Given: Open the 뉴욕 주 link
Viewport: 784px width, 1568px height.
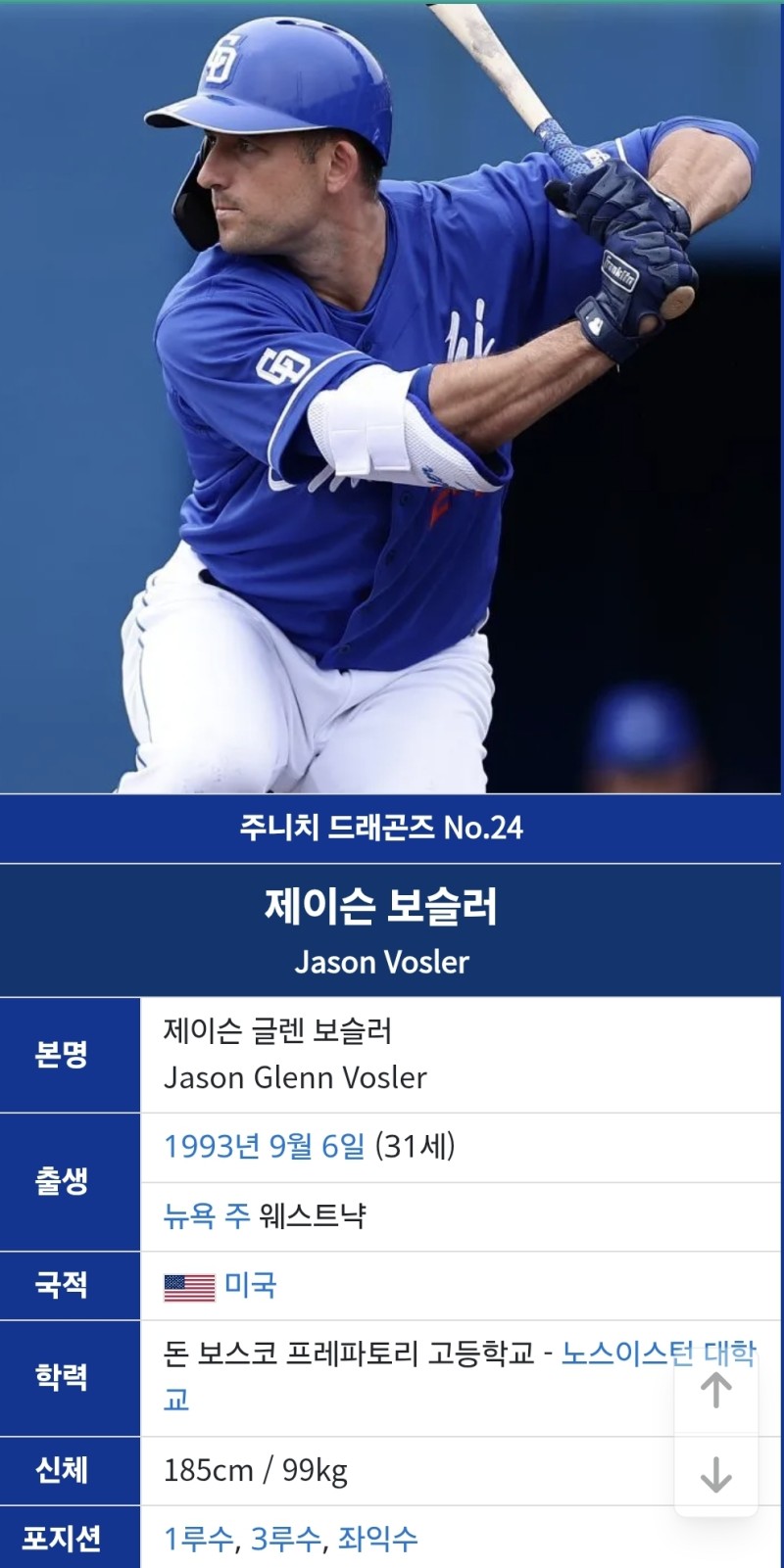Looking at the screenshot, I should pyautogui.click(x=207, y=1215).
